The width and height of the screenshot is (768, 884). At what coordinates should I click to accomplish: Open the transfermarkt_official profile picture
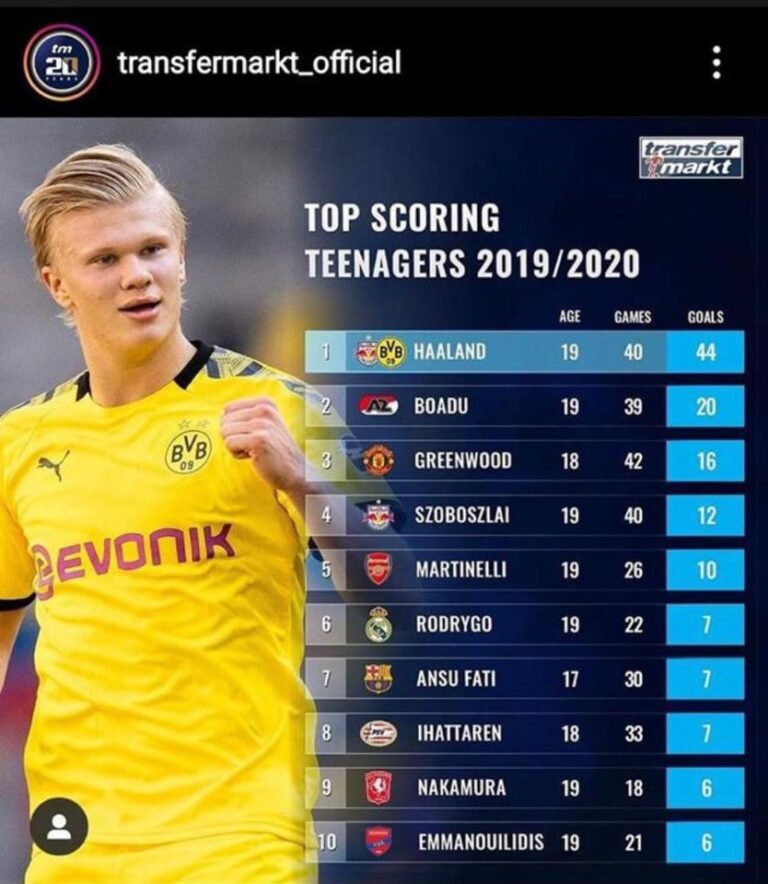click(x=61, y=62)
